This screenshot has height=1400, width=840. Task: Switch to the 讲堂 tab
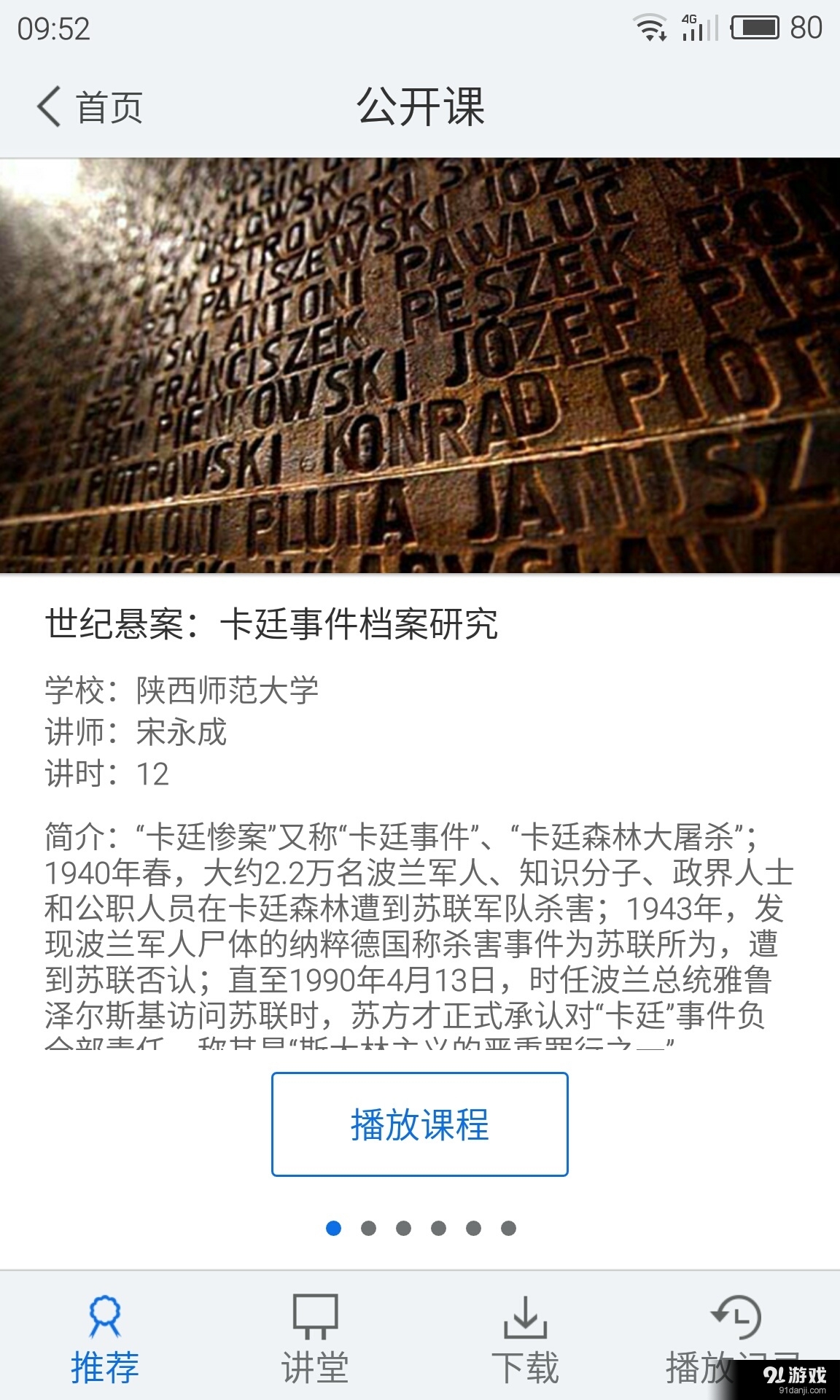pyautogui.click(x=315, y=1339)
